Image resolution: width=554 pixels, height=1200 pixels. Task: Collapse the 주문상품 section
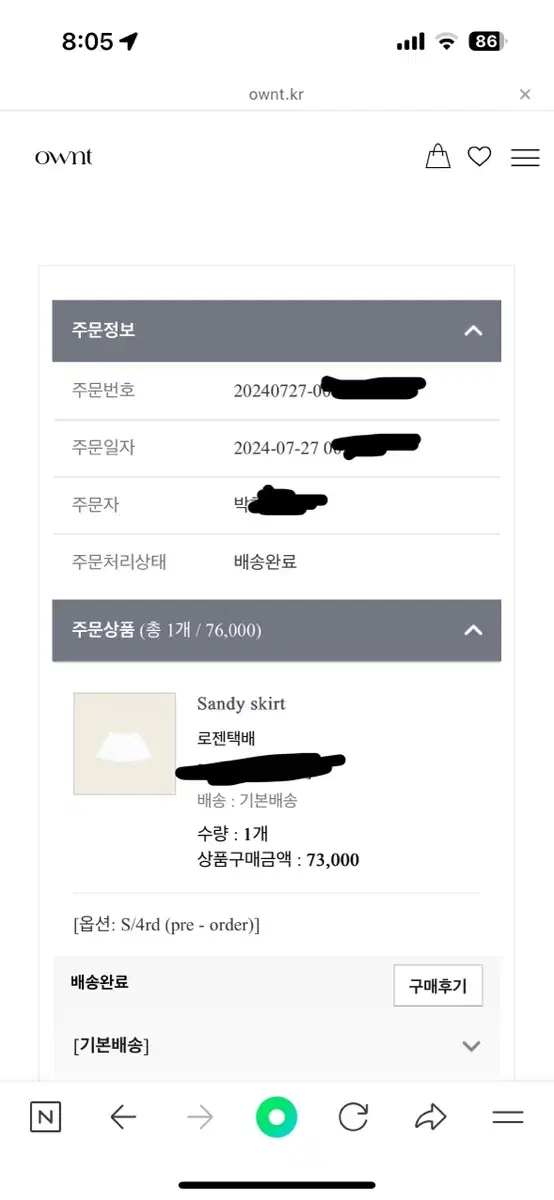tap(474, 630)
